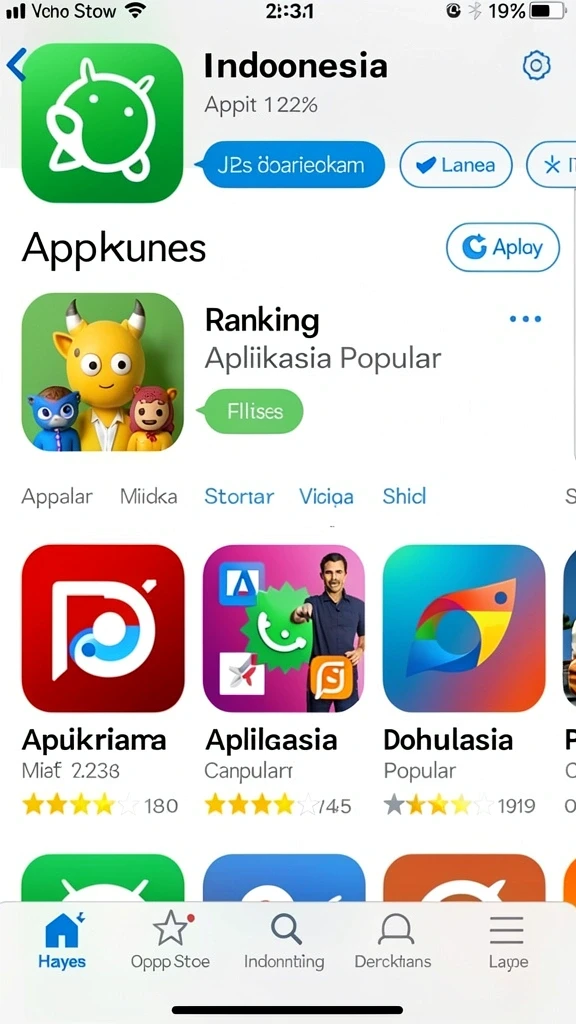Tap the green Fliises button
The height and width of the screenshot is (1024, 576).
coord(251,411)
